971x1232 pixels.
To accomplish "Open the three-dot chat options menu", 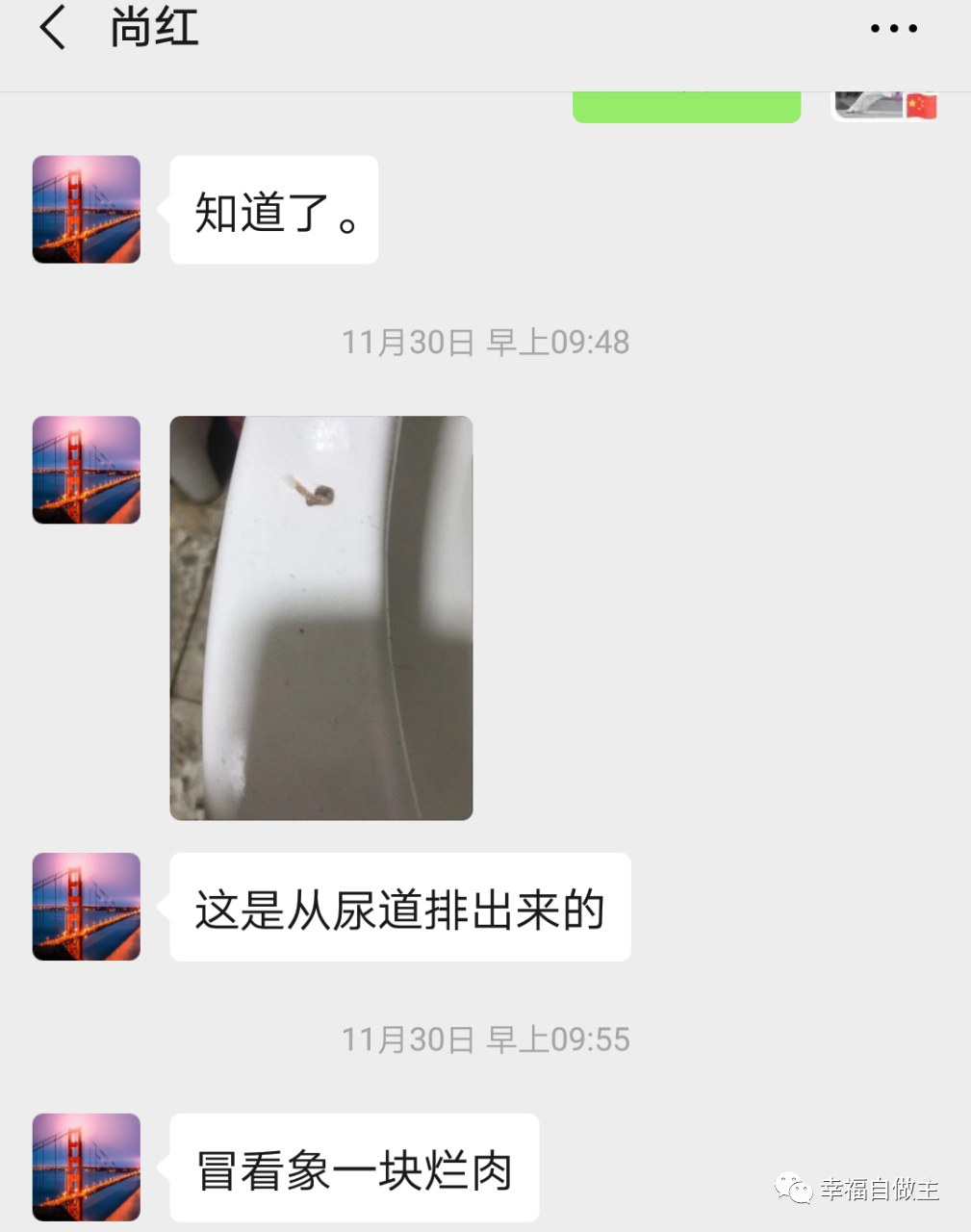I will pos(893,29).
